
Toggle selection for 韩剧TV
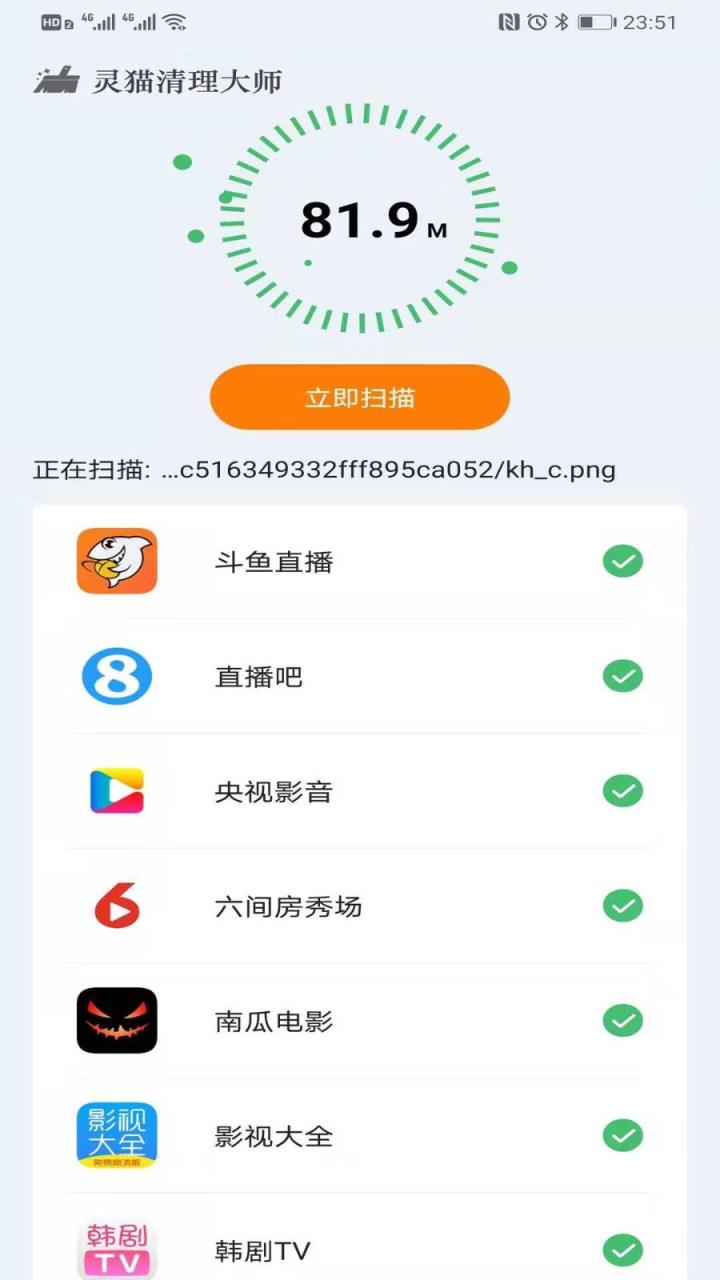point(622,1248)
